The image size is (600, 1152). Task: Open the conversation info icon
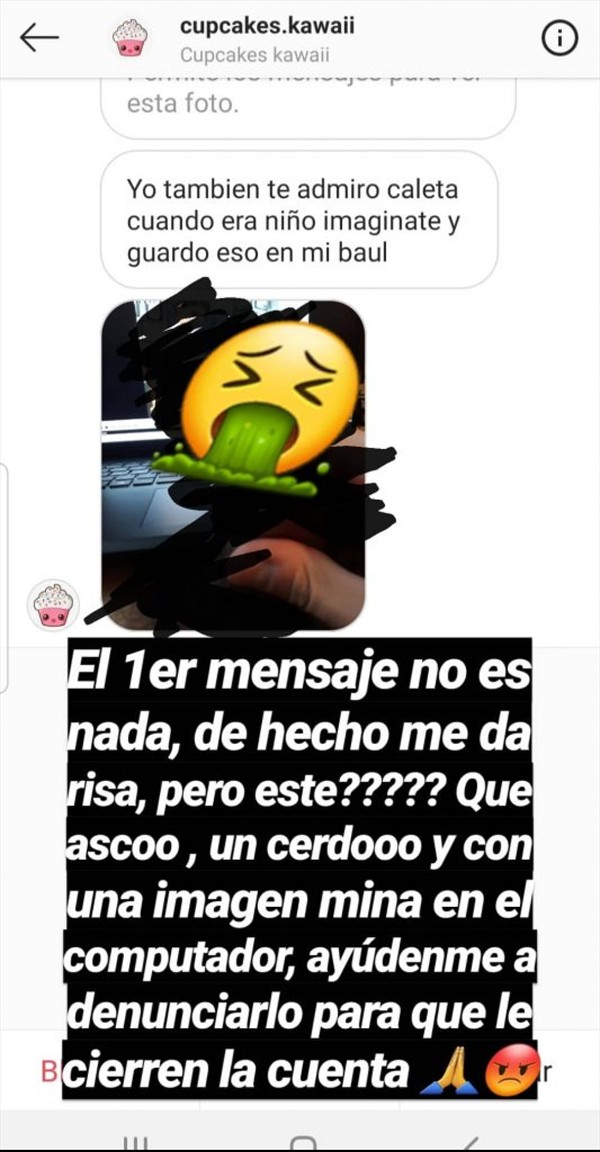(x=559, y=38)
